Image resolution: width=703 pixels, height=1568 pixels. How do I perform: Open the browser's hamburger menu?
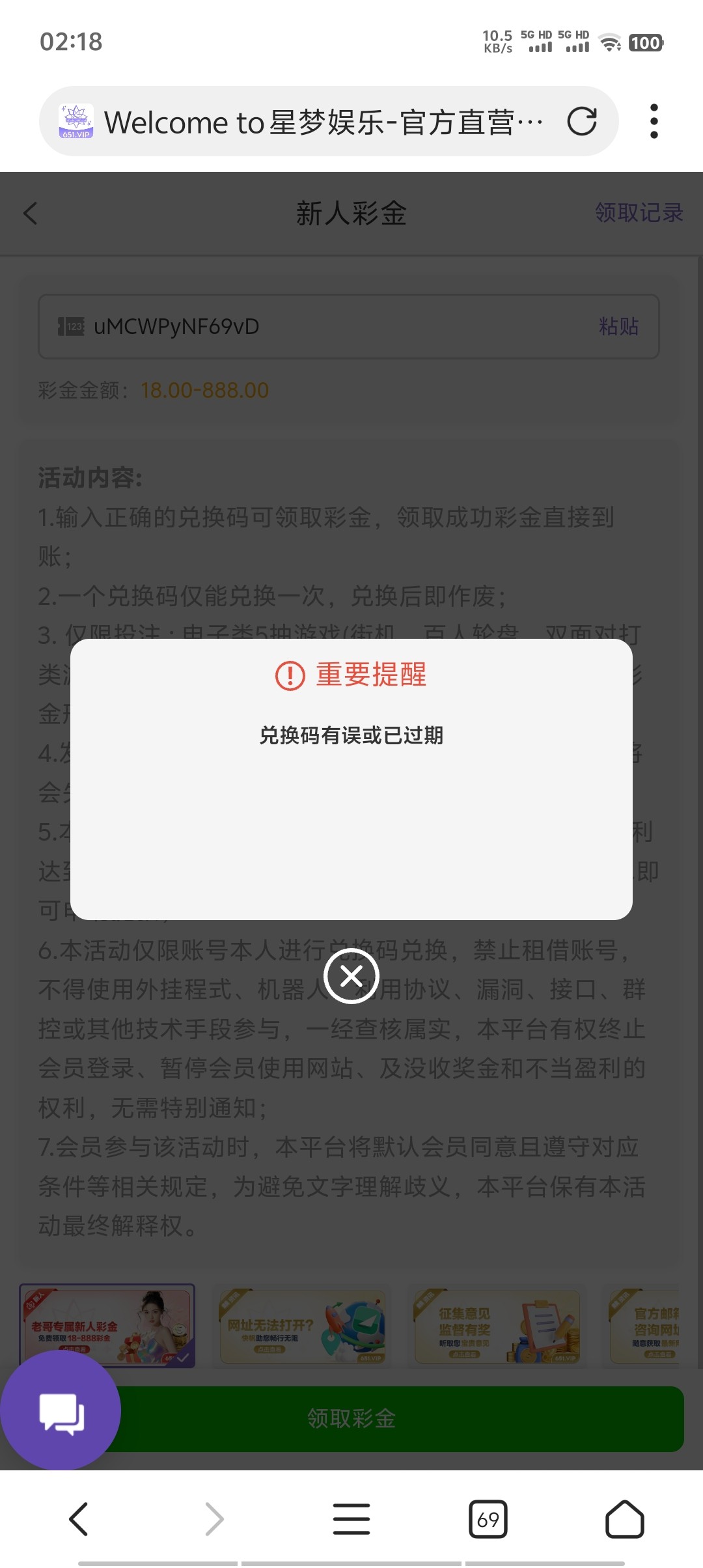point(351,1519)
